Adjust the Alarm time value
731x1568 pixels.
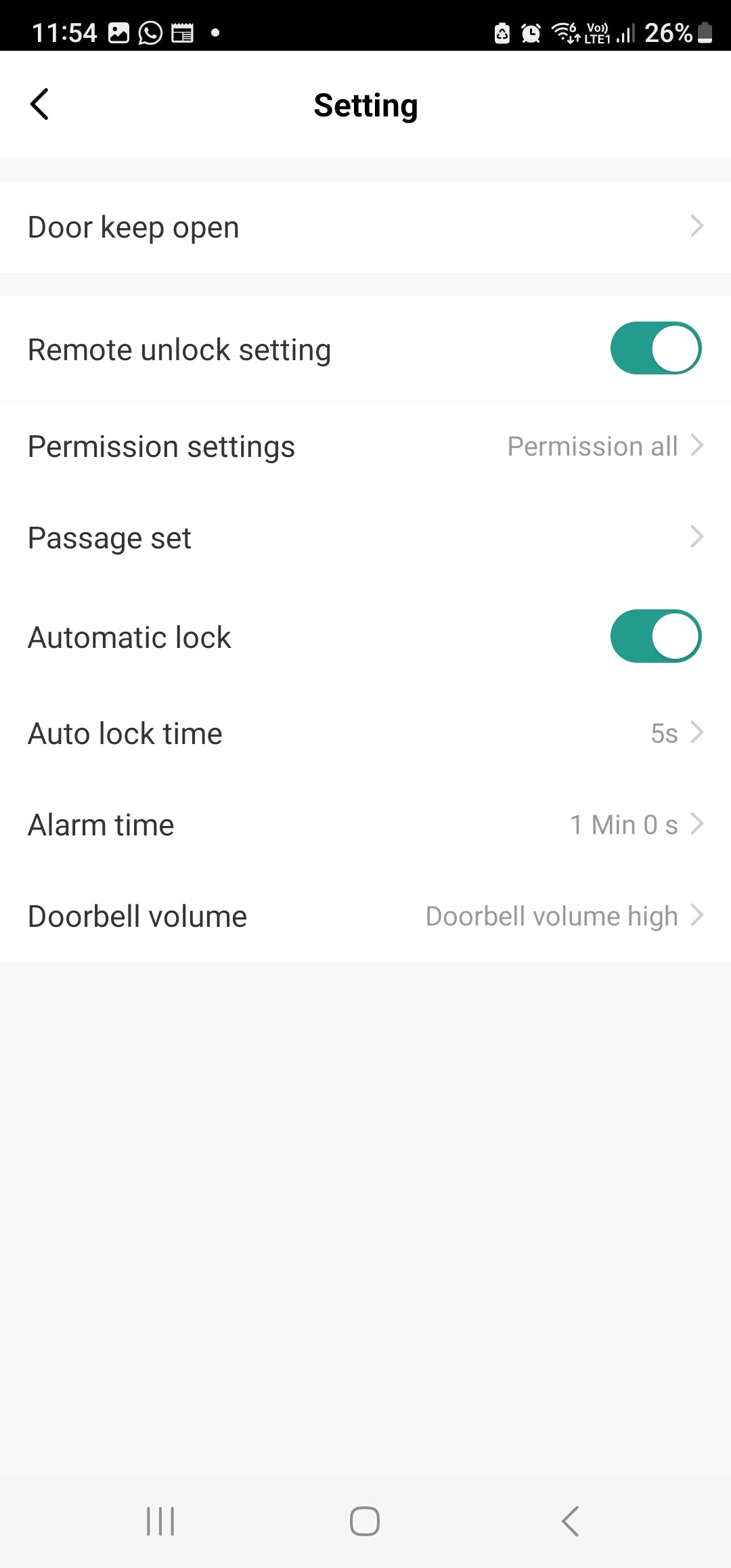pyautogui.click(x=365, y=825)
